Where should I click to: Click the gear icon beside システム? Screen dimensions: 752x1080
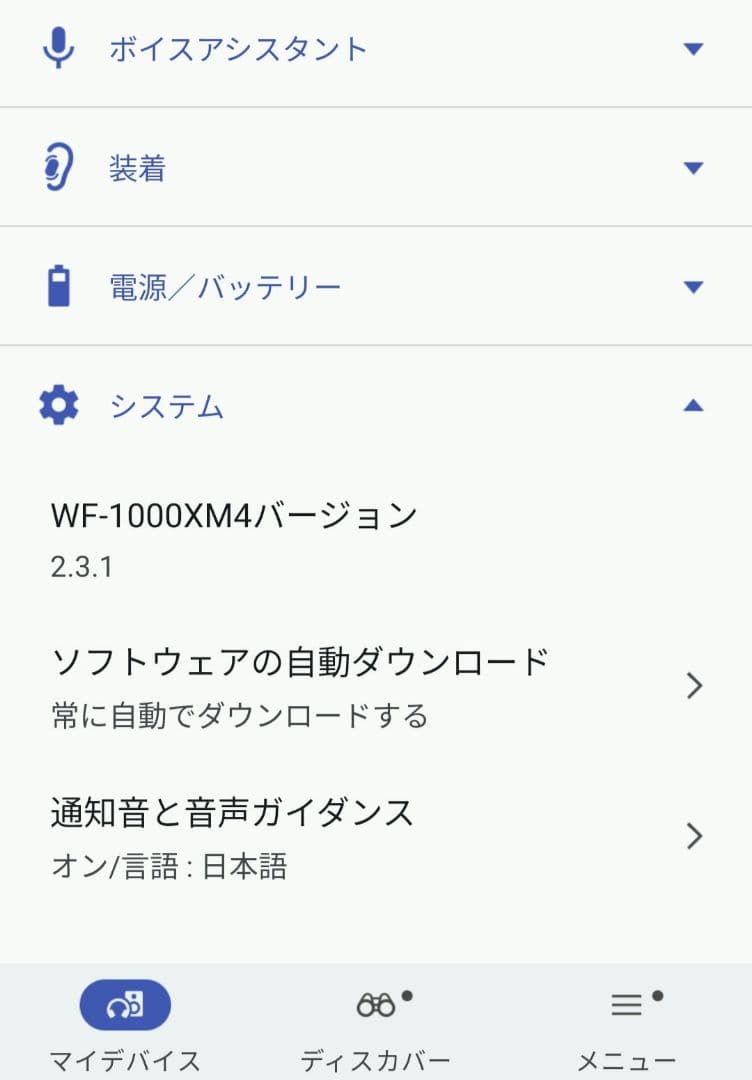(58, 406)
